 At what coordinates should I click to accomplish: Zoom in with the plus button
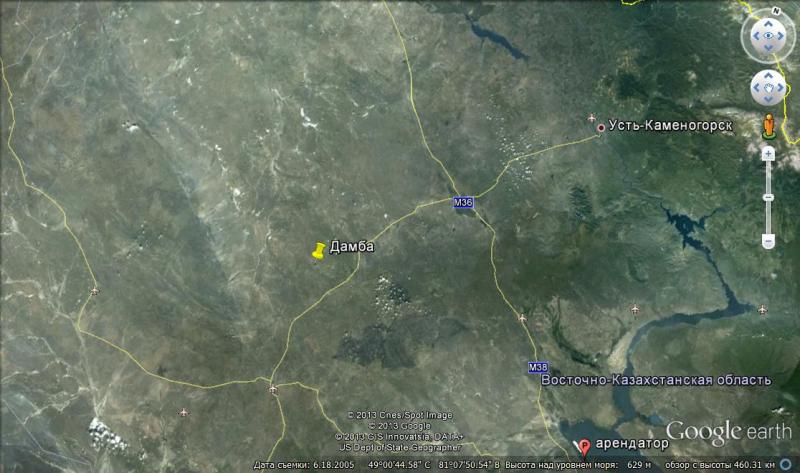[x=768, y=153]
